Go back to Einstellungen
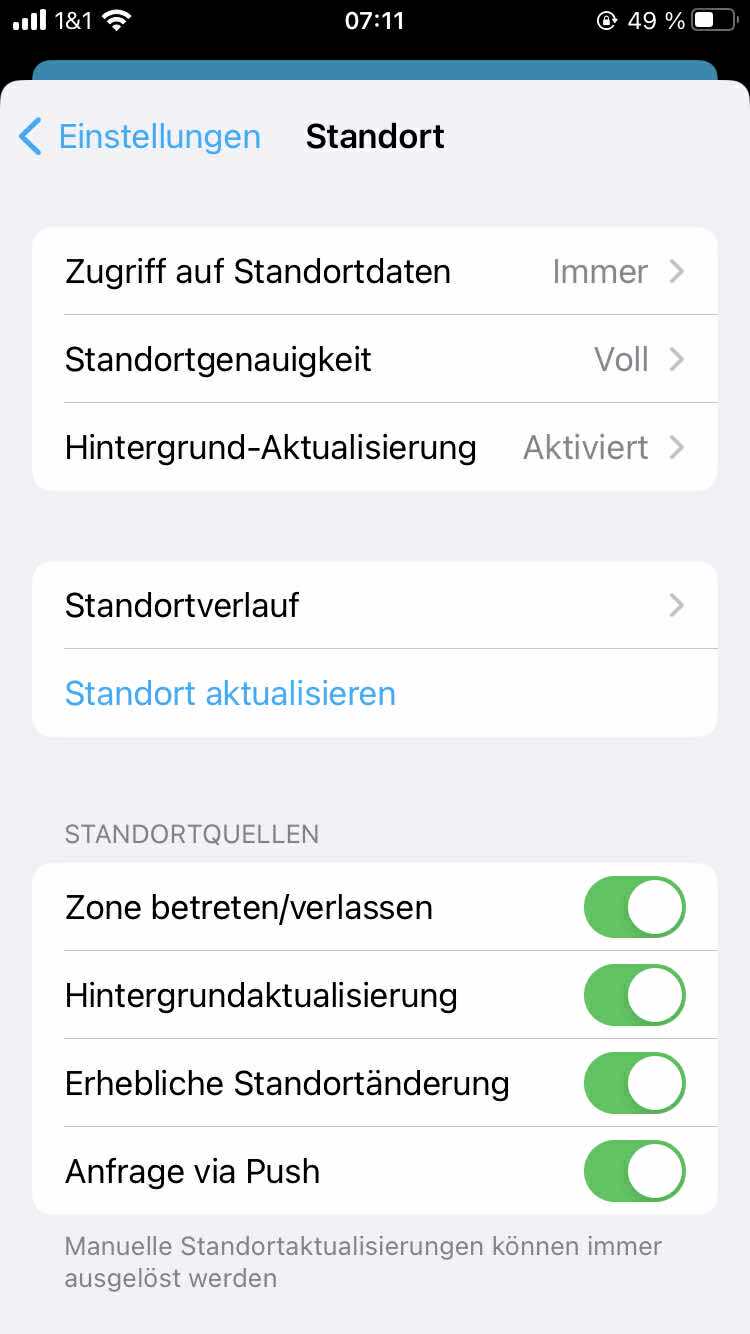Screen dimensions: 750x1334 [x=140, y=136]
